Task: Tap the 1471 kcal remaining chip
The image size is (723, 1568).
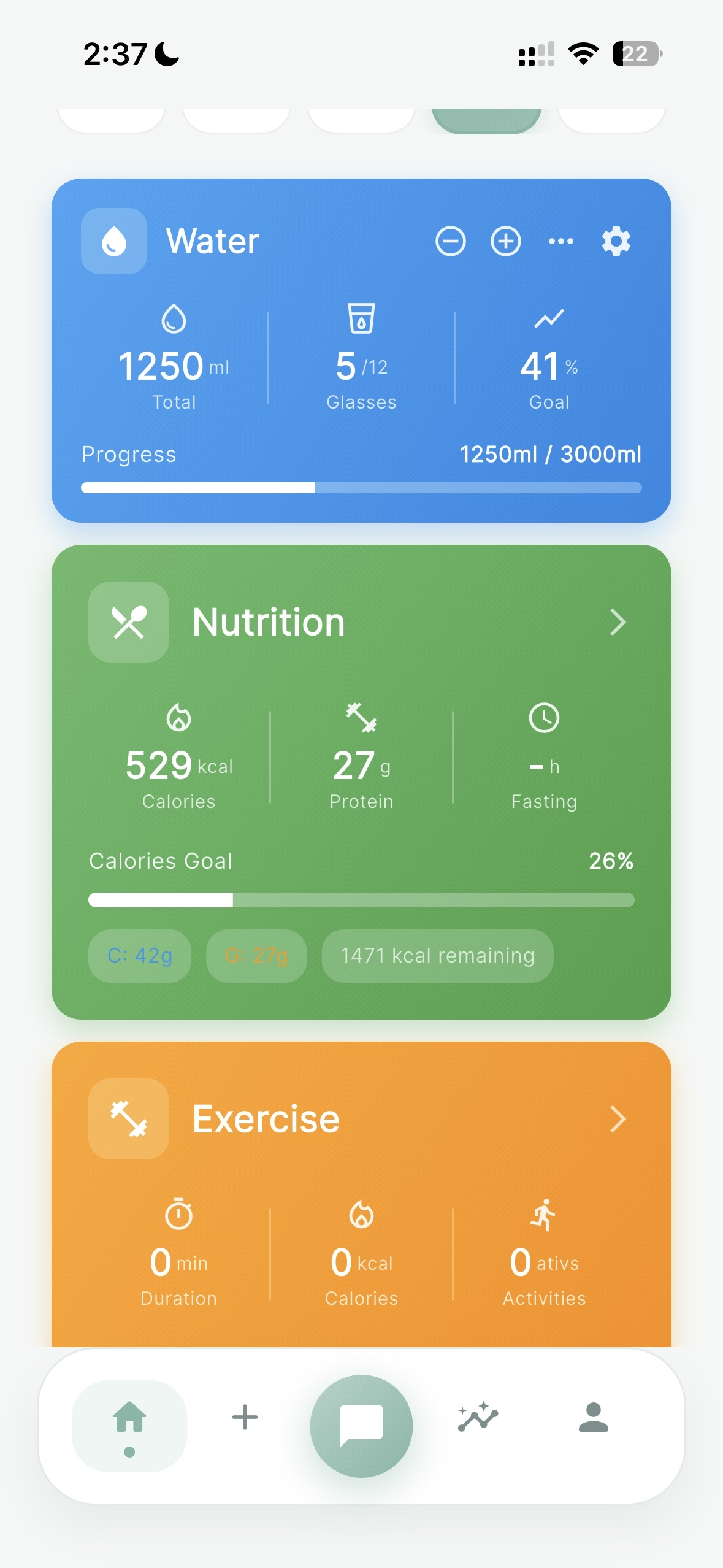Action: (437, 955)
